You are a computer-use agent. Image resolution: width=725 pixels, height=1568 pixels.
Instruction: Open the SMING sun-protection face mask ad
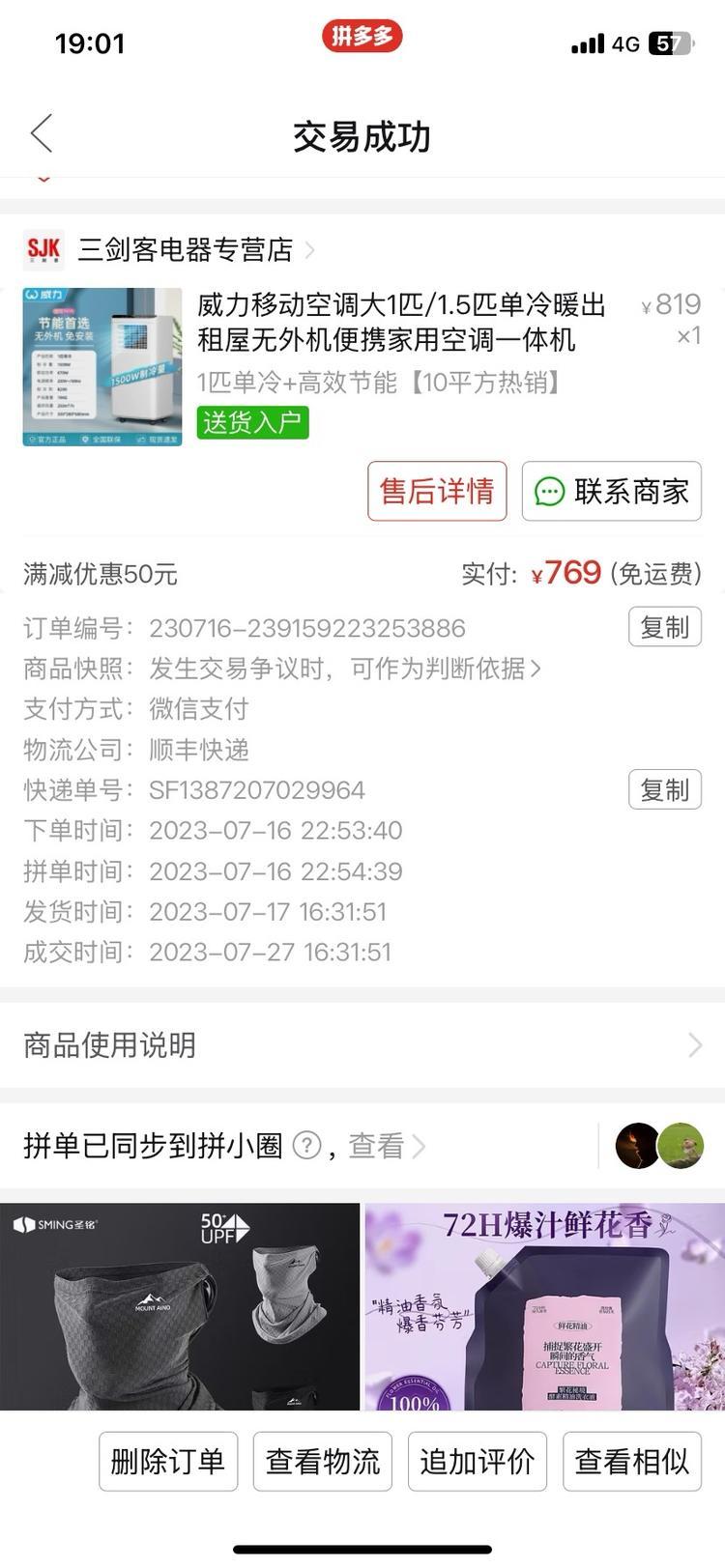[x=180, y=1306]
